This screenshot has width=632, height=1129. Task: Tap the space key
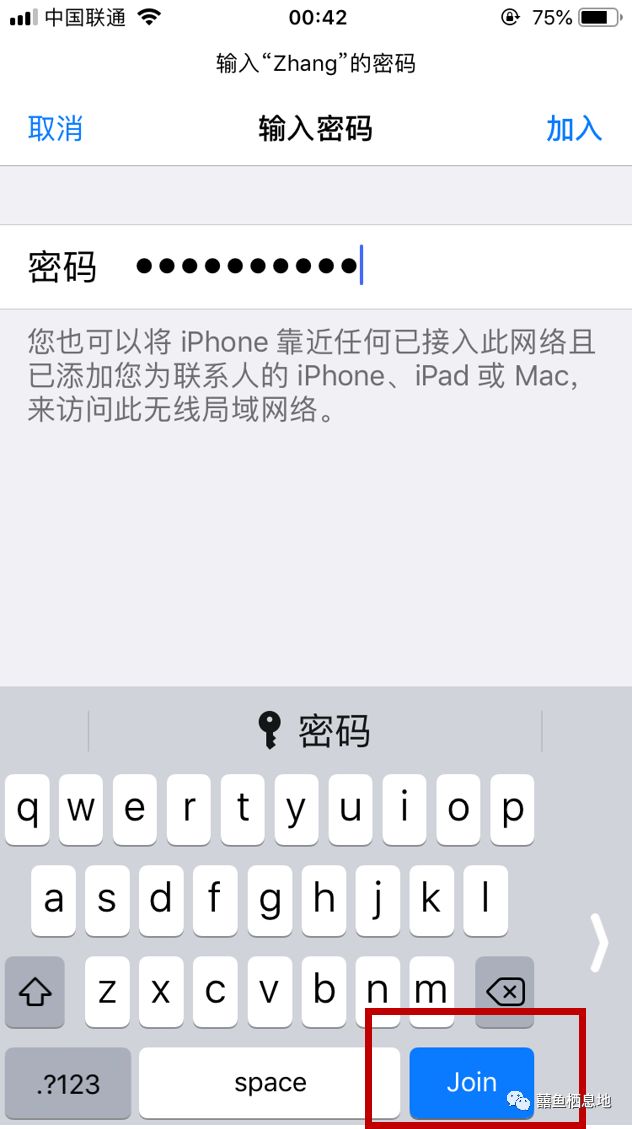270,1082
